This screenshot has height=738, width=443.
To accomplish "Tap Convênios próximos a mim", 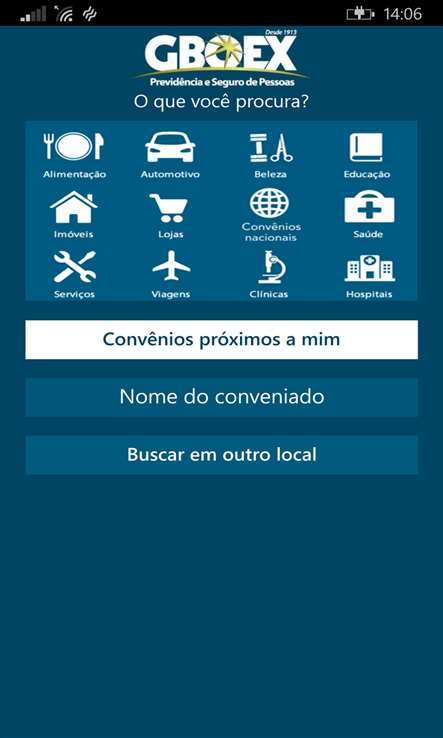I will (221, 339).
